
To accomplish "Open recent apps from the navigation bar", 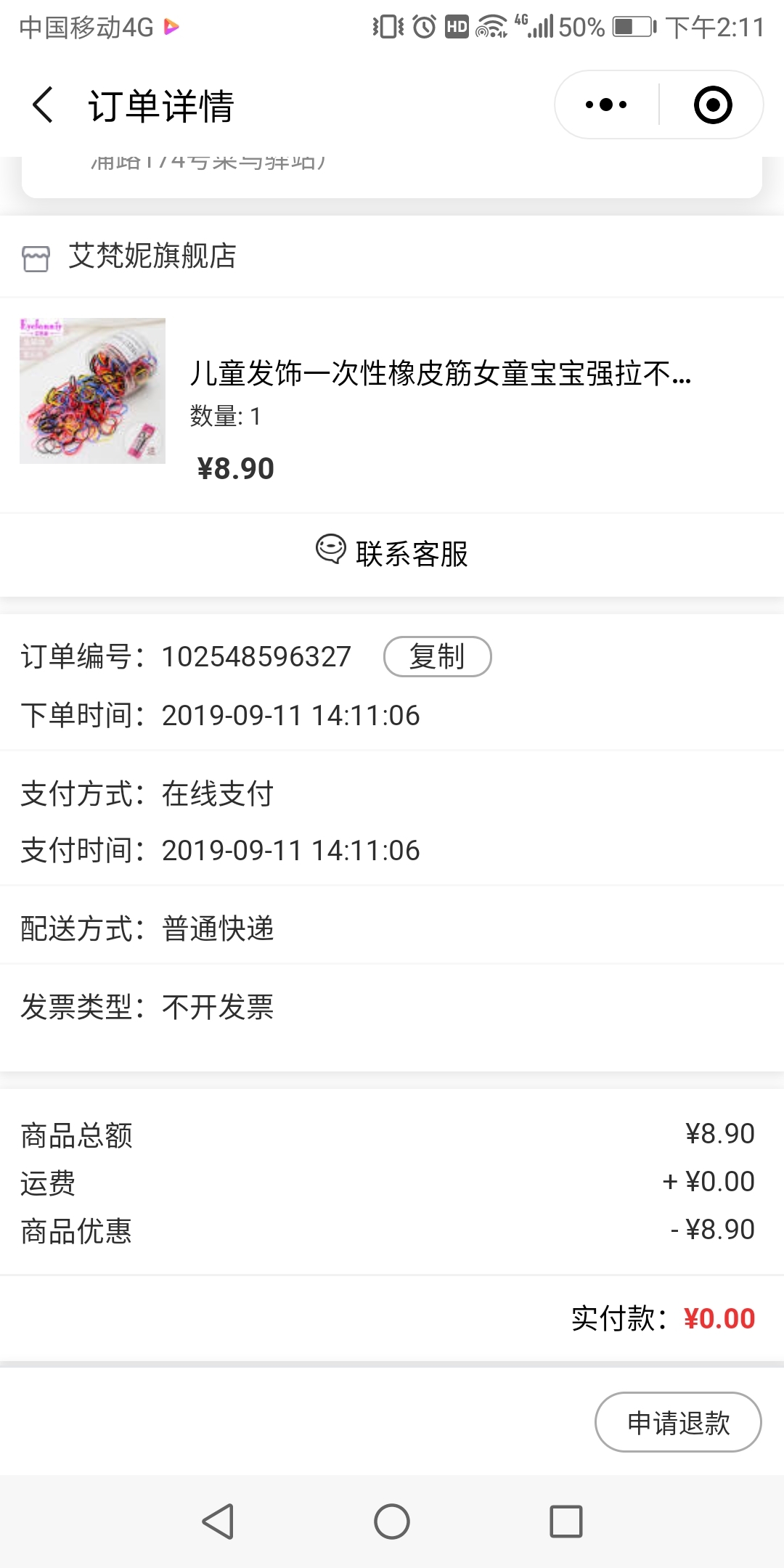I will [566, 1521].
